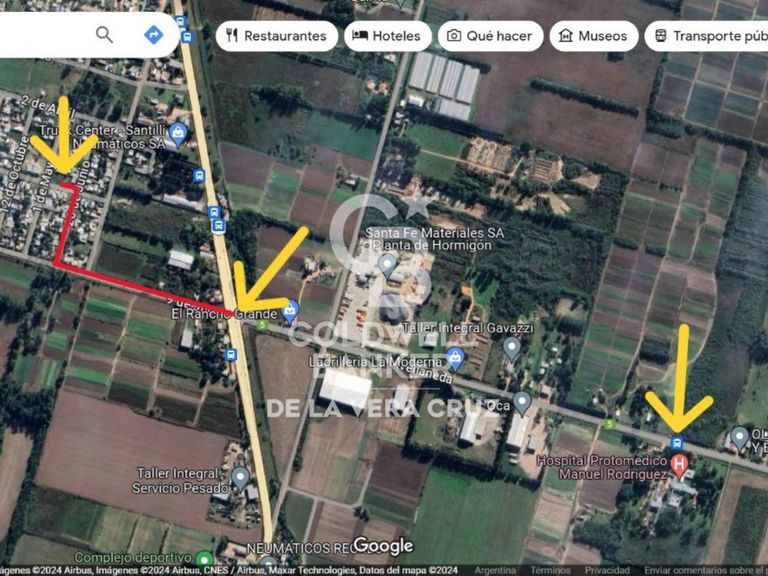Open the Taller Integral Servicio Pesado pin
This screenshot has width=768, height=576.
(240, 479)
